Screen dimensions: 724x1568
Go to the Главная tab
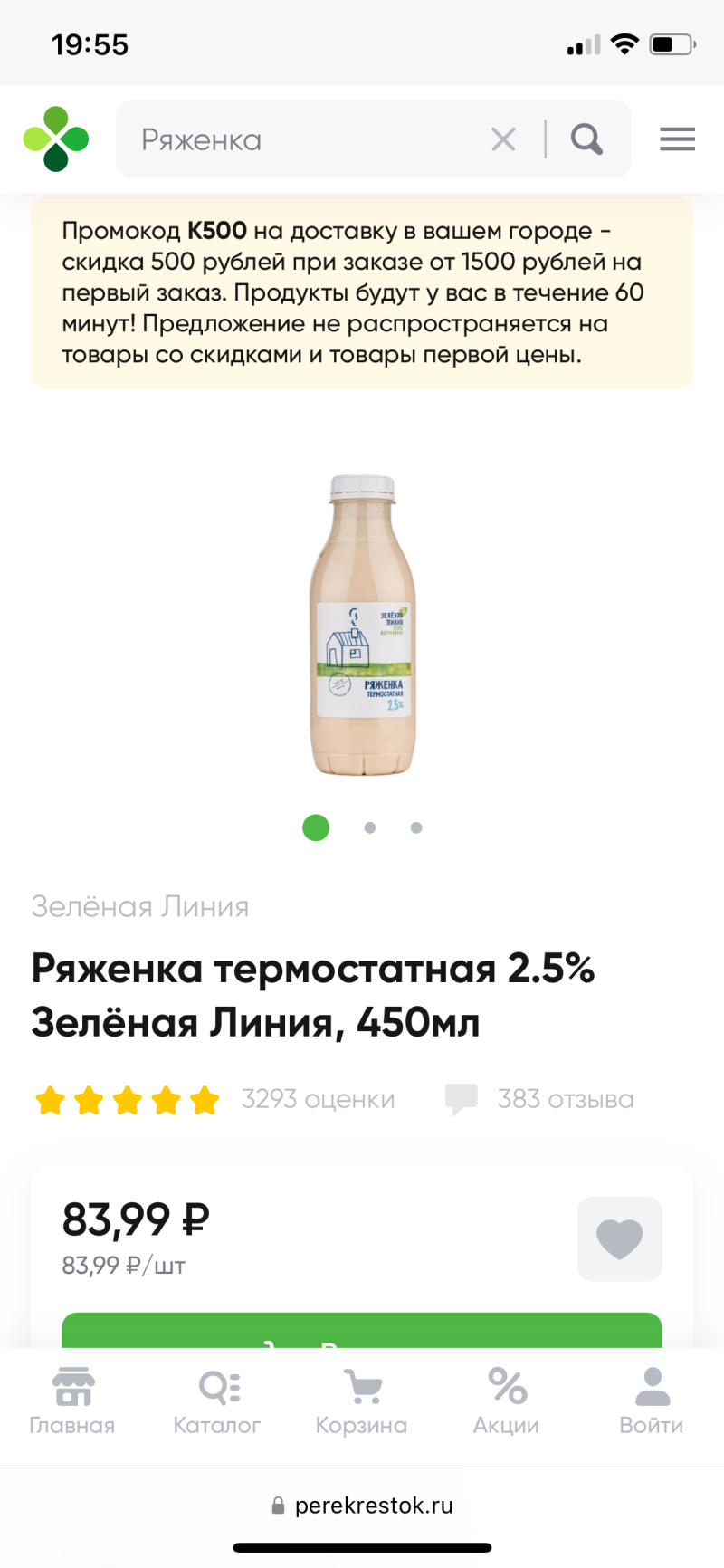click(72, 1401)
